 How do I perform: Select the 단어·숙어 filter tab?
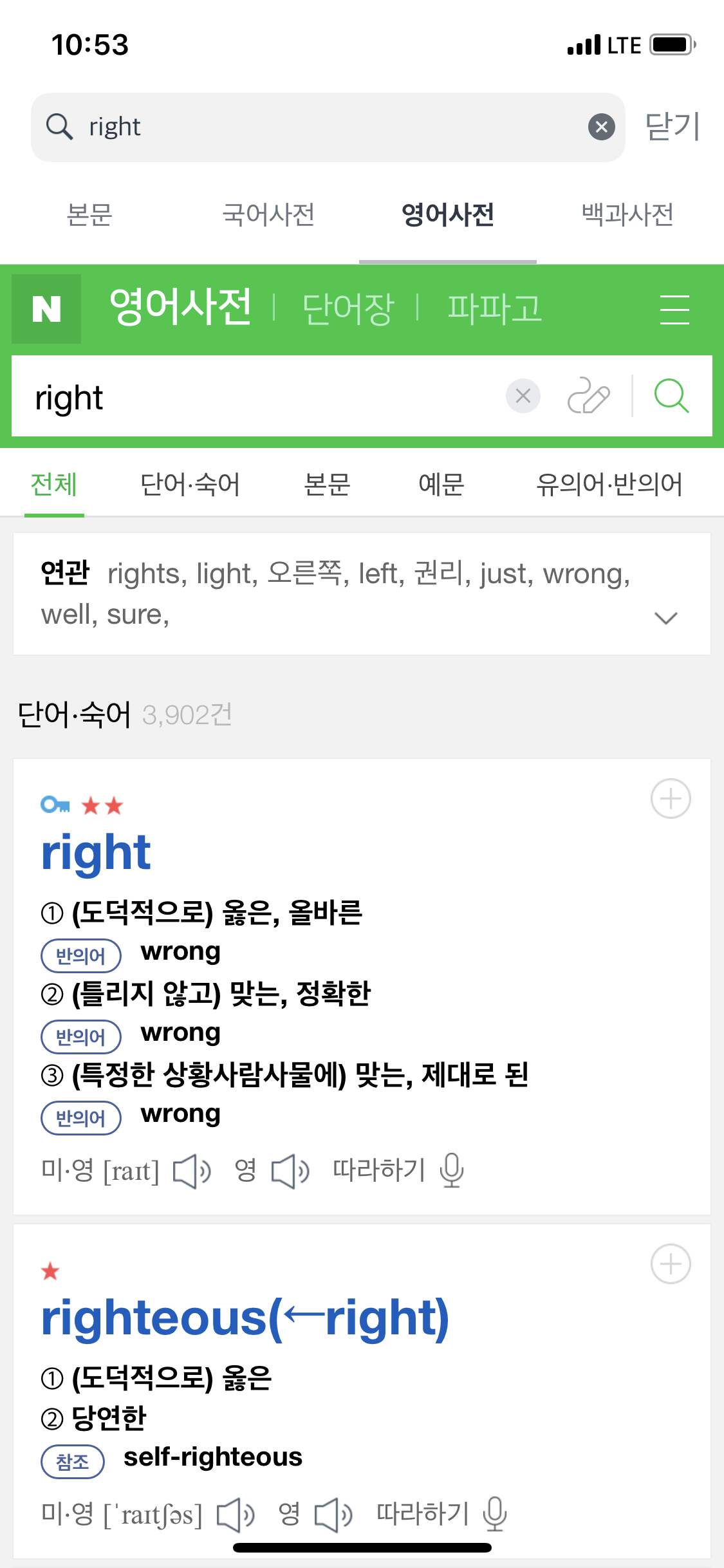coord(190,484)
